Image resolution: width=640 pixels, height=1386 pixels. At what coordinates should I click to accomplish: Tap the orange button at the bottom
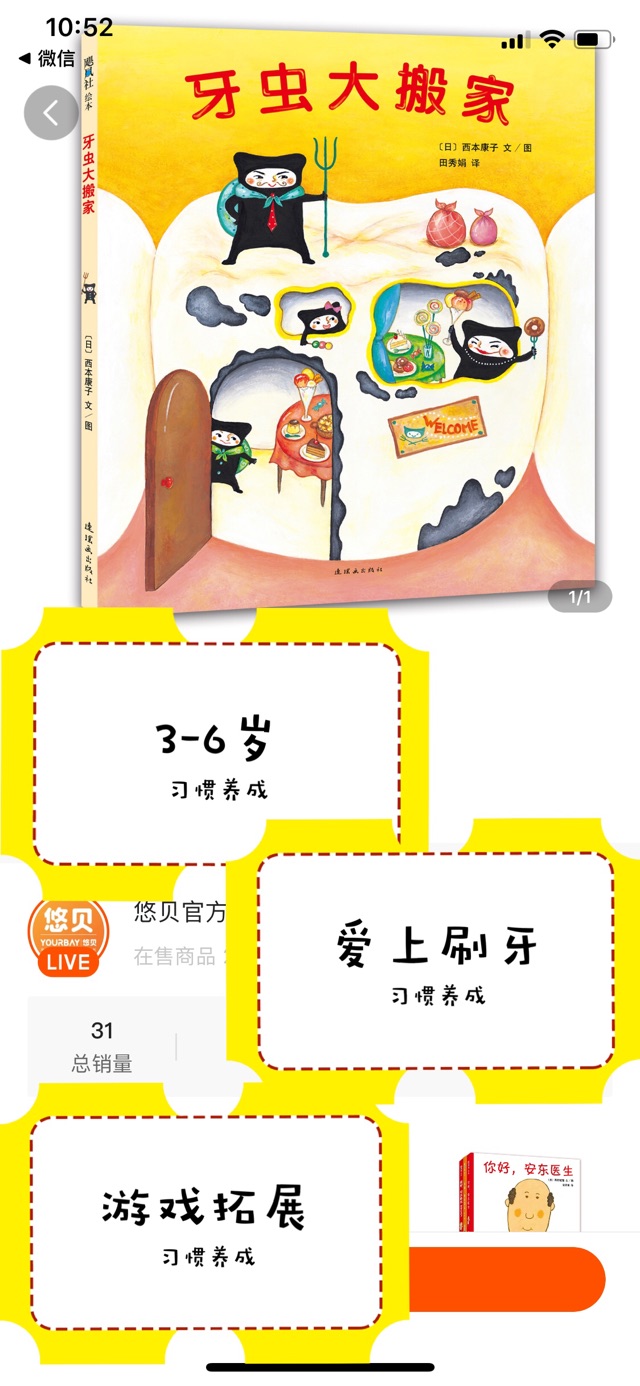[x=510, y=1279]
